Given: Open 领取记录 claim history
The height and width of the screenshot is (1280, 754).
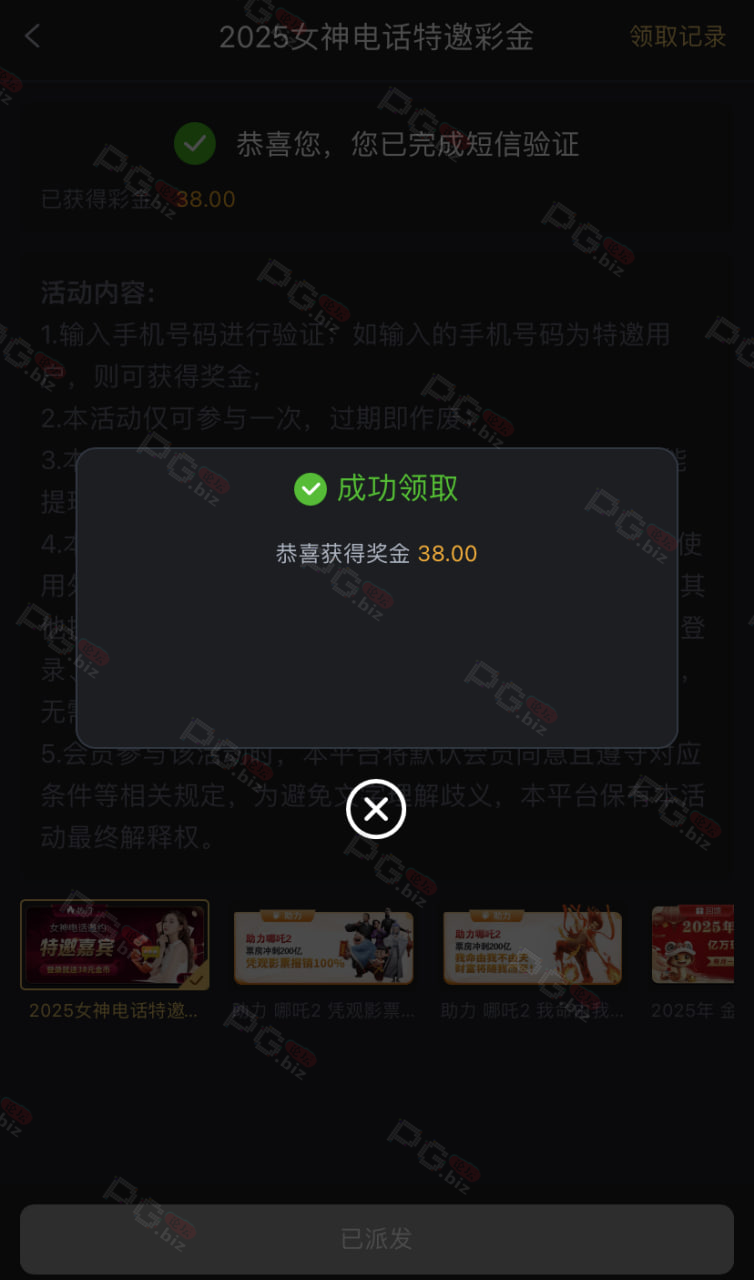Looking at the screenshot, I should click(678, 37).
